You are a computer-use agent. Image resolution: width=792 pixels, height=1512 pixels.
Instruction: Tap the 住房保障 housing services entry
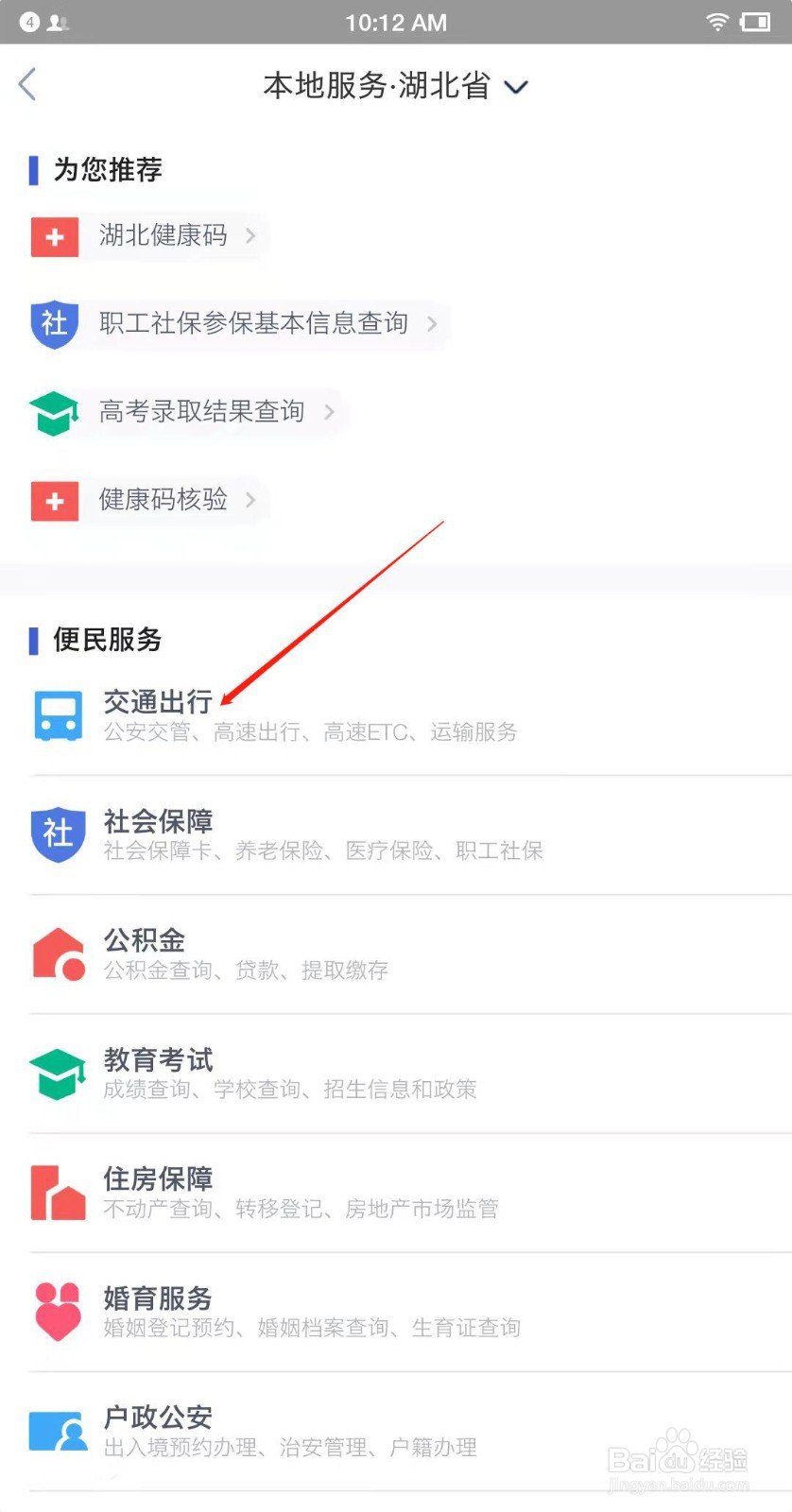tap(158, 1179)
